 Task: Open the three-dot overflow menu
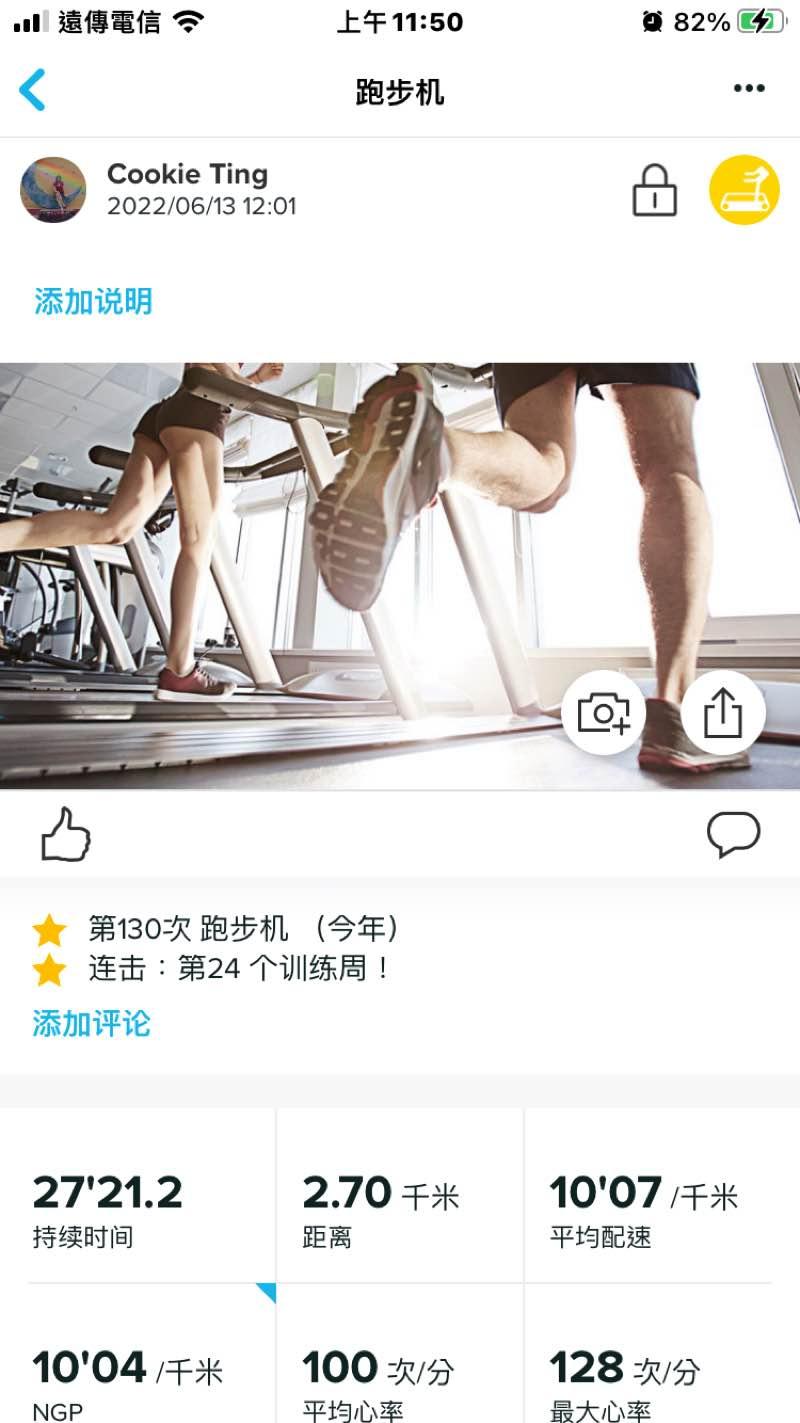748,89
